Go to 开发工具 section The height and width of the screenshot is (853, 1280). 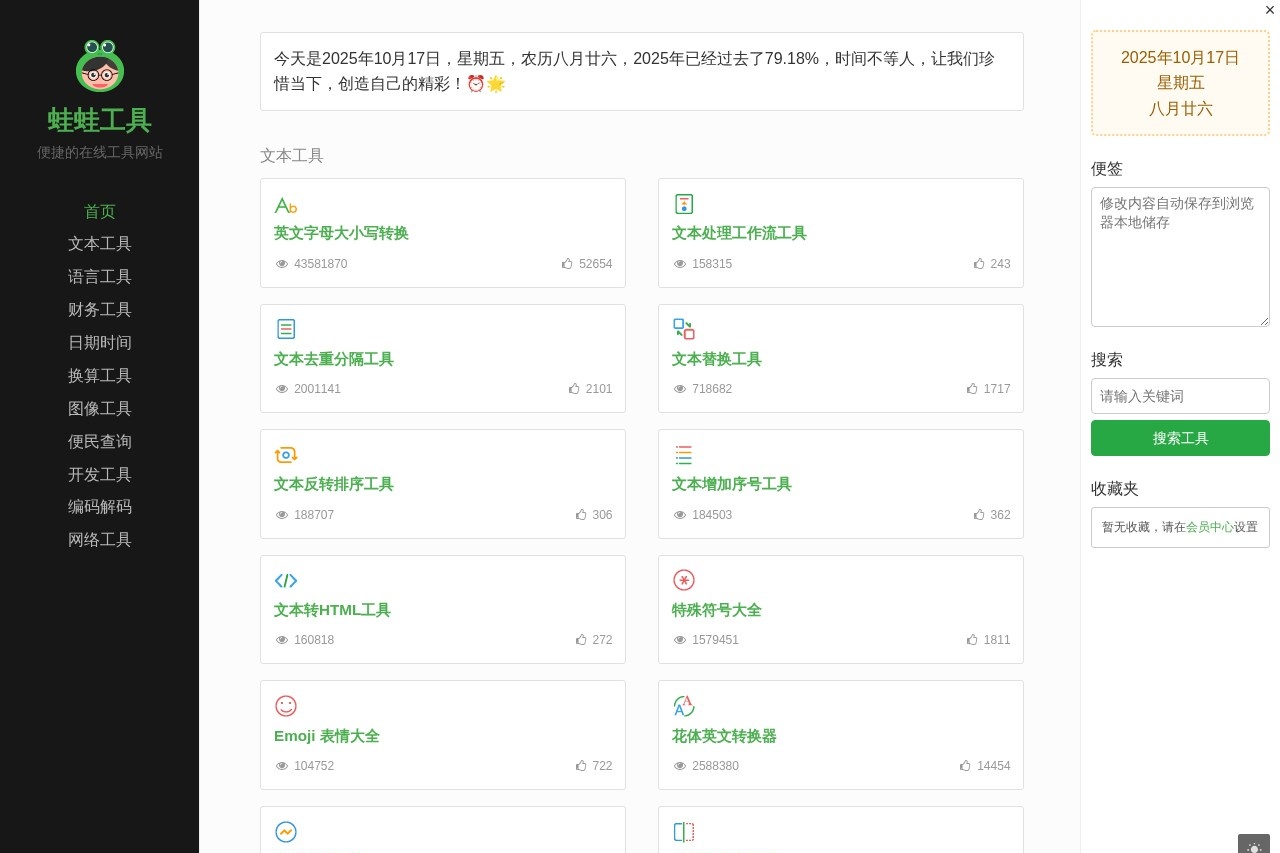click(x=100, y=475)
